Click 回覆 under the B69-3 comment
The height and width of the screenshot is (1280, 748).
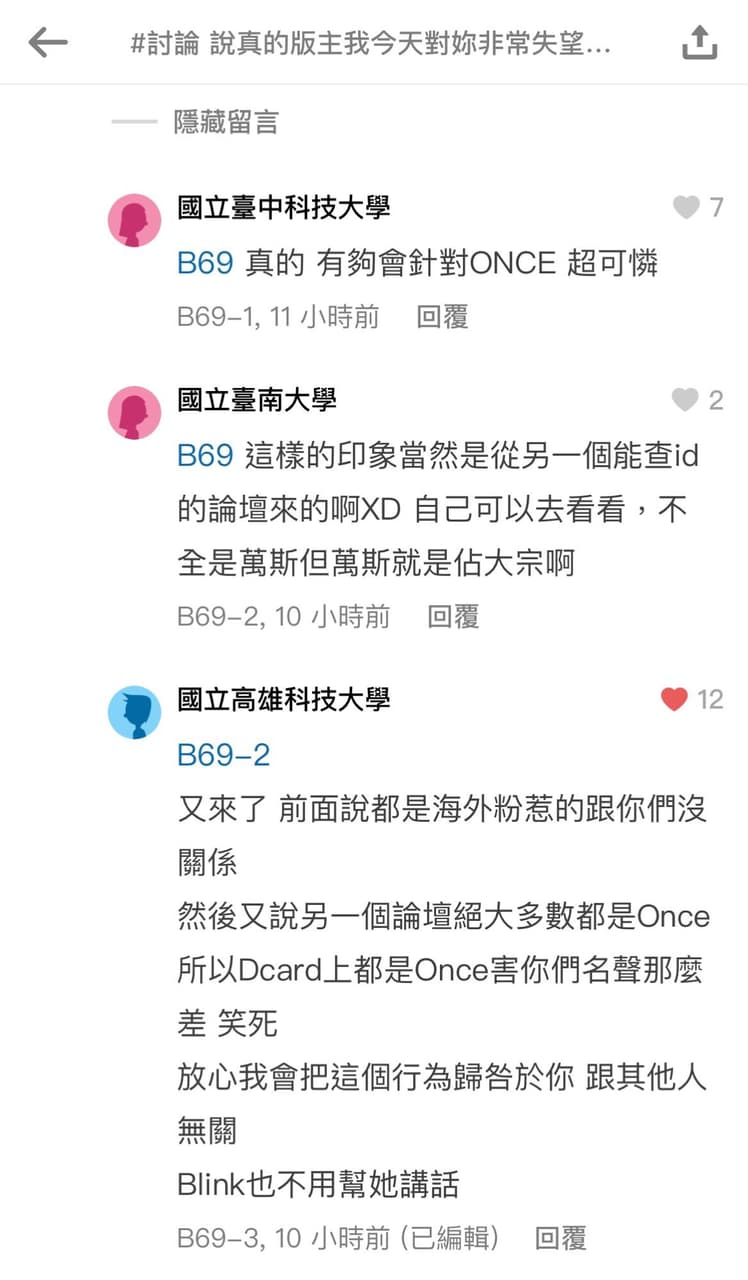[x=564, y=1238]
